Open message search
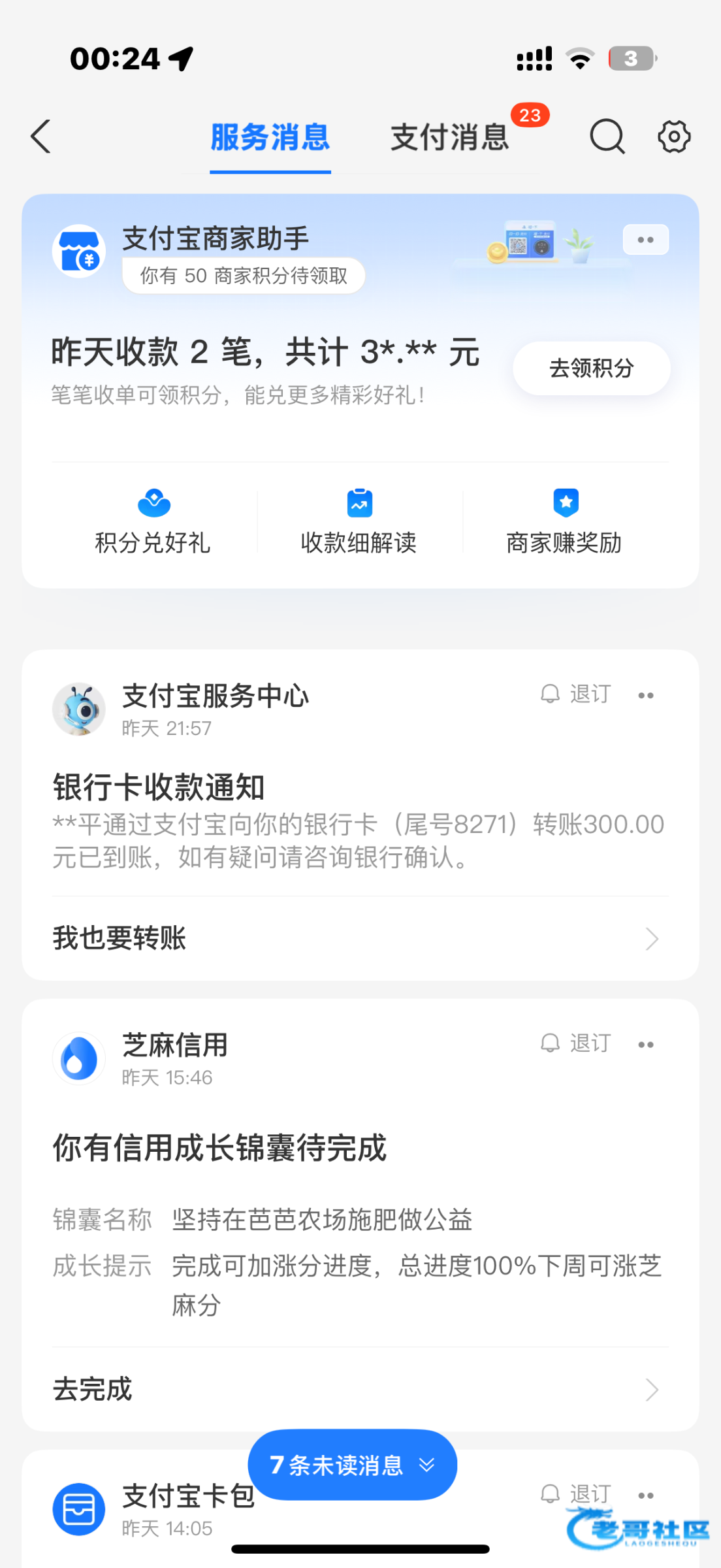The width and height of the screenshot is (721, 1568). 607,137
